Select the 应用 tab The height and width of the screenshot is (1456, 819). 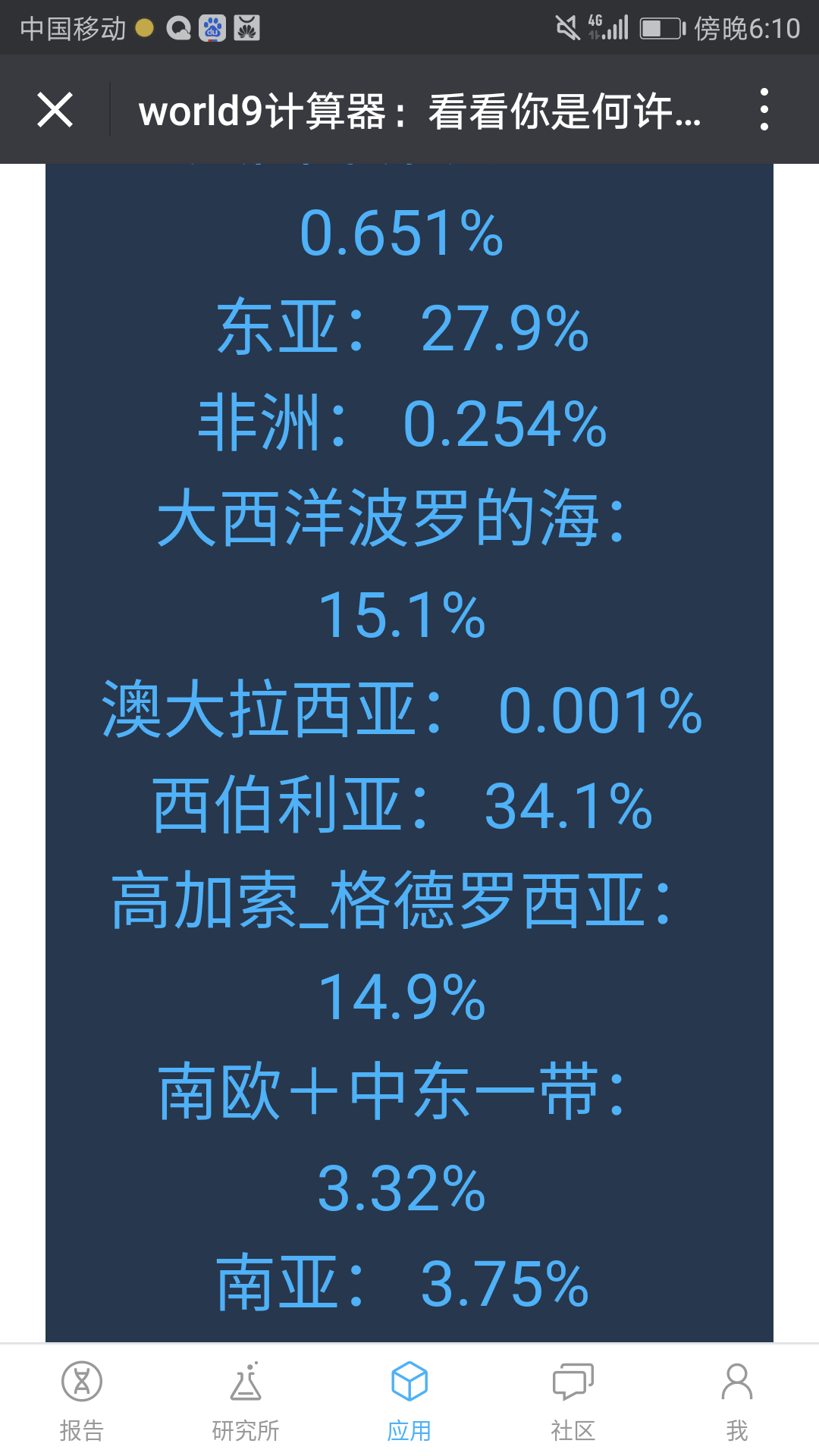(409, 1401)
